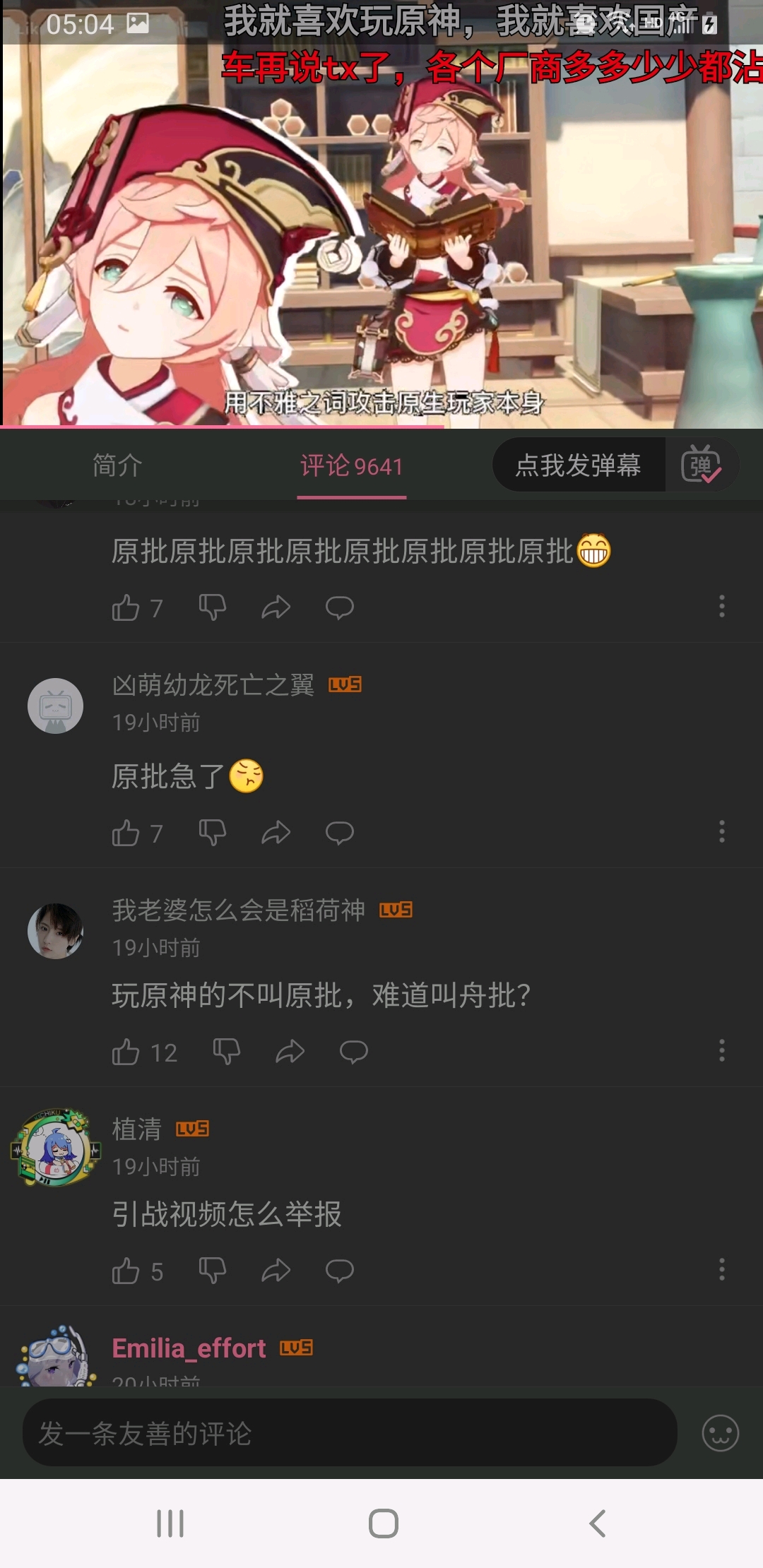This screenshot has width=763, height=1568.
Task: Open the emoji picker beside comment box
Action: tap(720, 1433)
